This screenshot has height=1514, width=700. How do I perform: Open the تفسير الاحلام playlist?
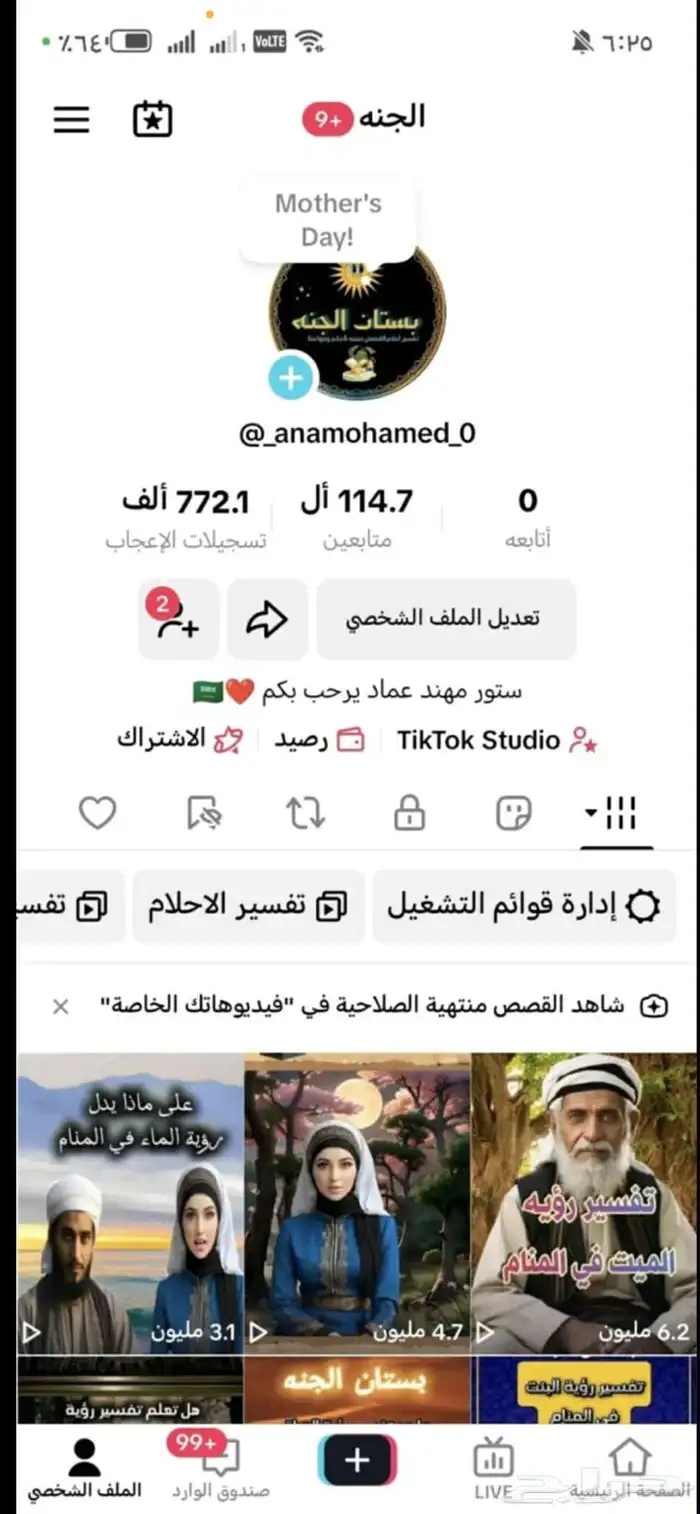[248, 907]
